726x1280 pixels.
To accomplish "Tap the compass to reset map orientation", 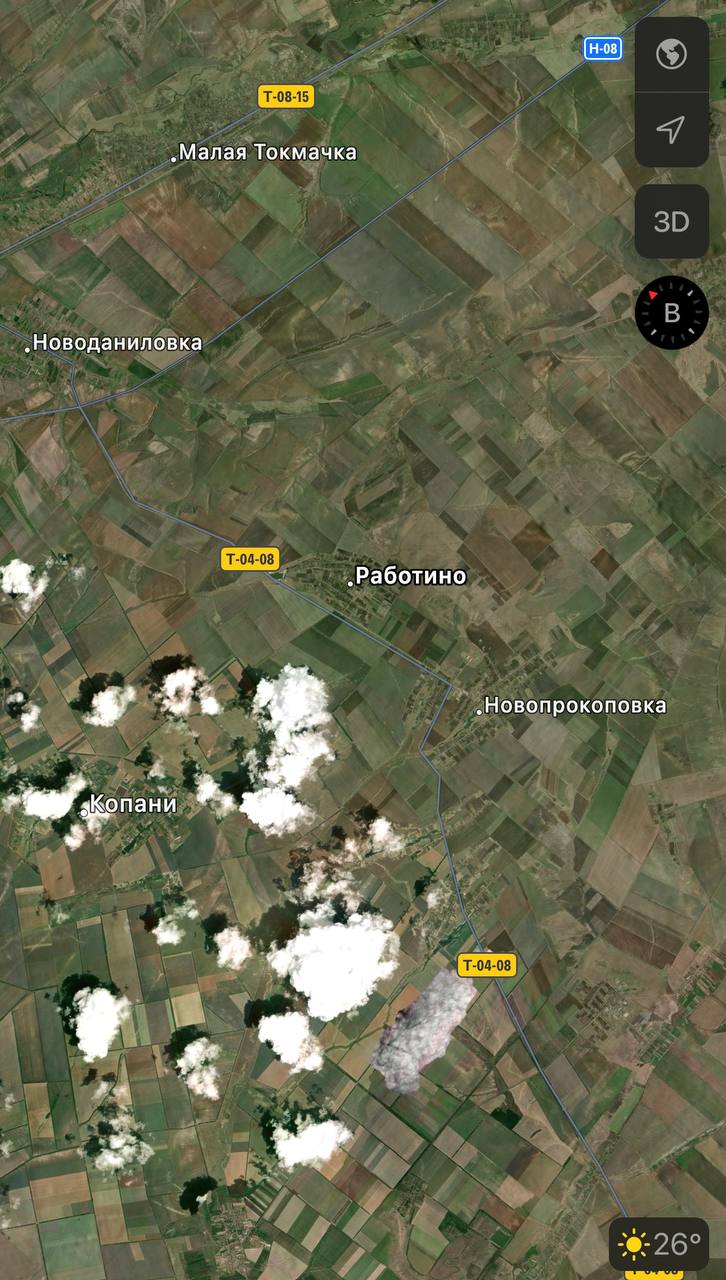I will click(672, 313).
